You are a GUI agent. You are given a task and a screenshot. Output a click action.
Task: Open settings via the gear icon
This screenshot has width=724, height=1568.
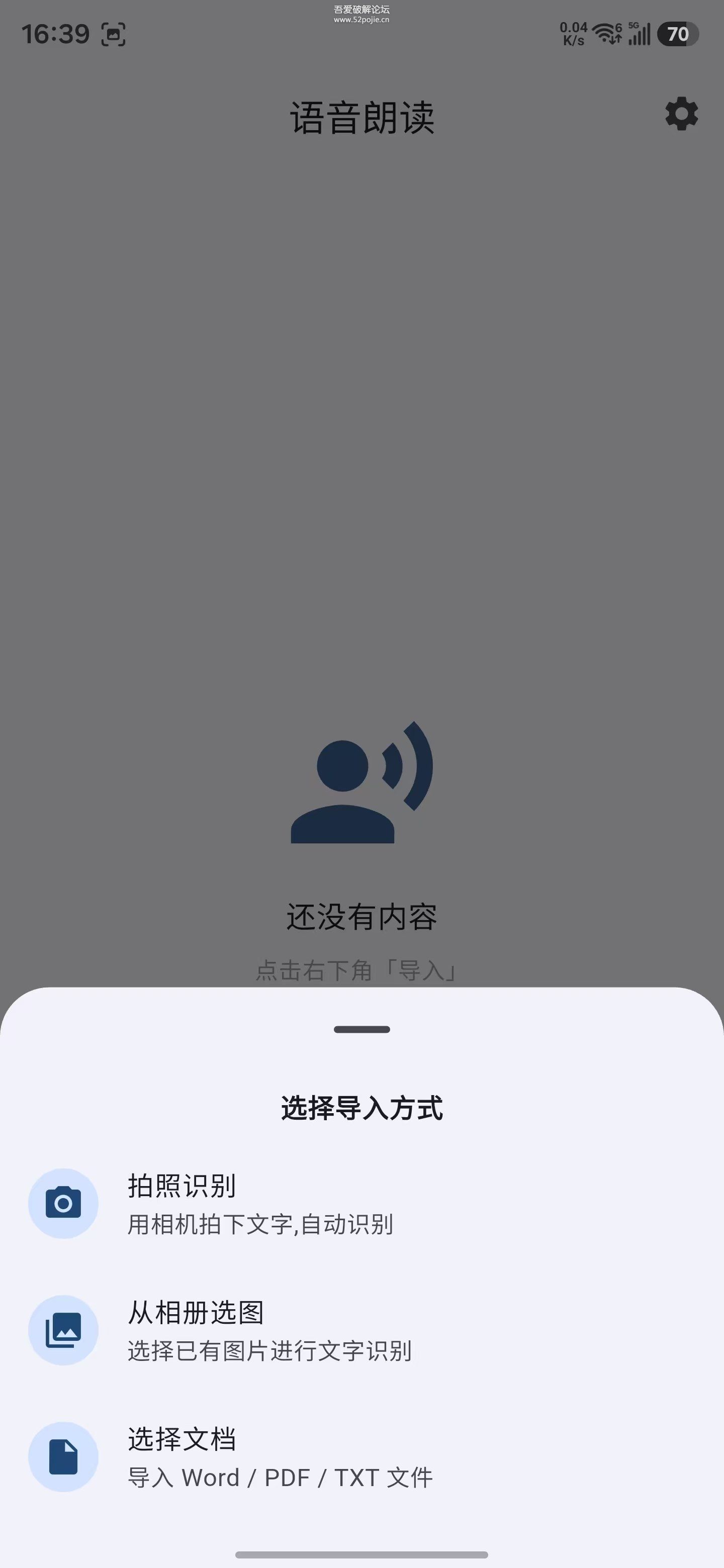point(681,114)
